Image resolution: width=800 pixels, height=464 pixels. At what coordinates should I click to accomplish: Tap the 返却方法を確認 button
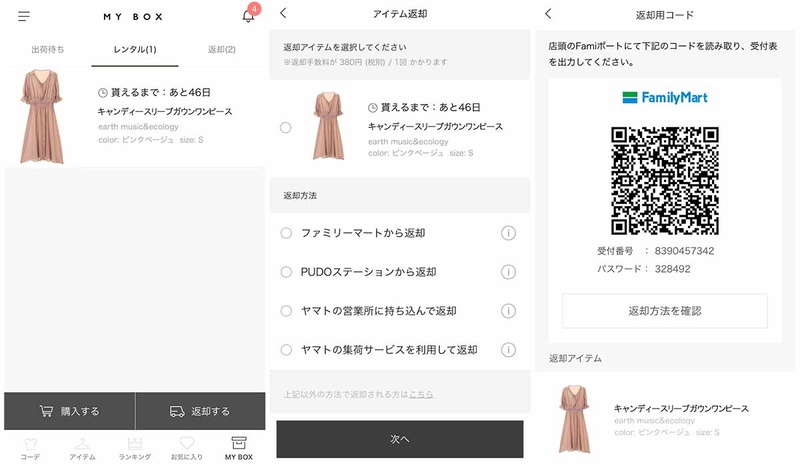pyautogui.click(x=664, y=311)
